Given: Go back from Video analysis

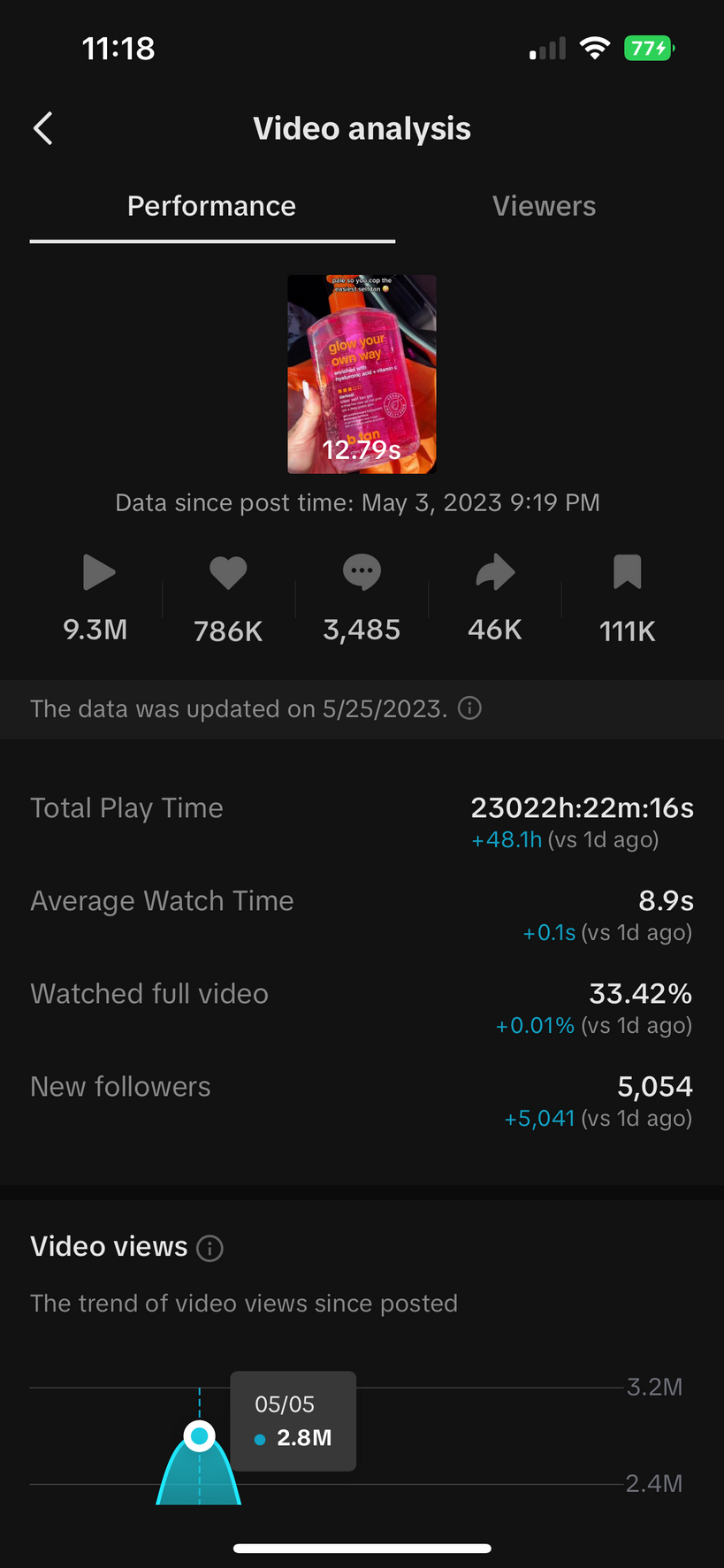Looking at the screenshot, I should 43,129.
